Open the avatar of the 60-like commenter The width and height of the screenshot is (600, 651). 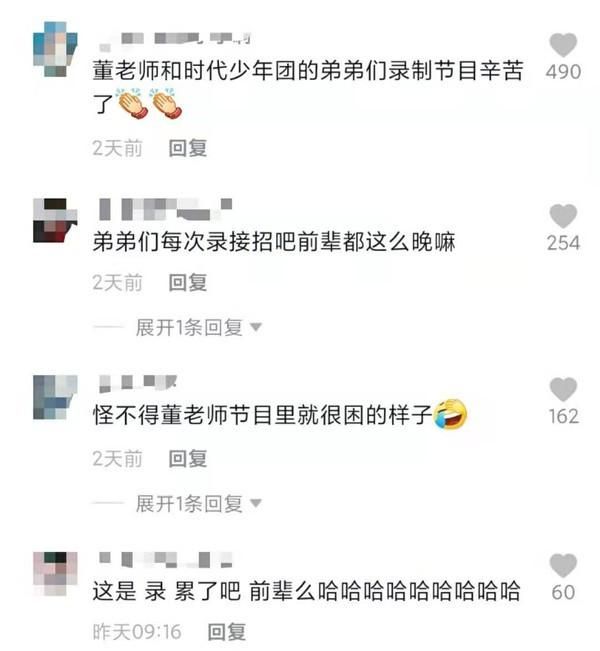[55, 573]
